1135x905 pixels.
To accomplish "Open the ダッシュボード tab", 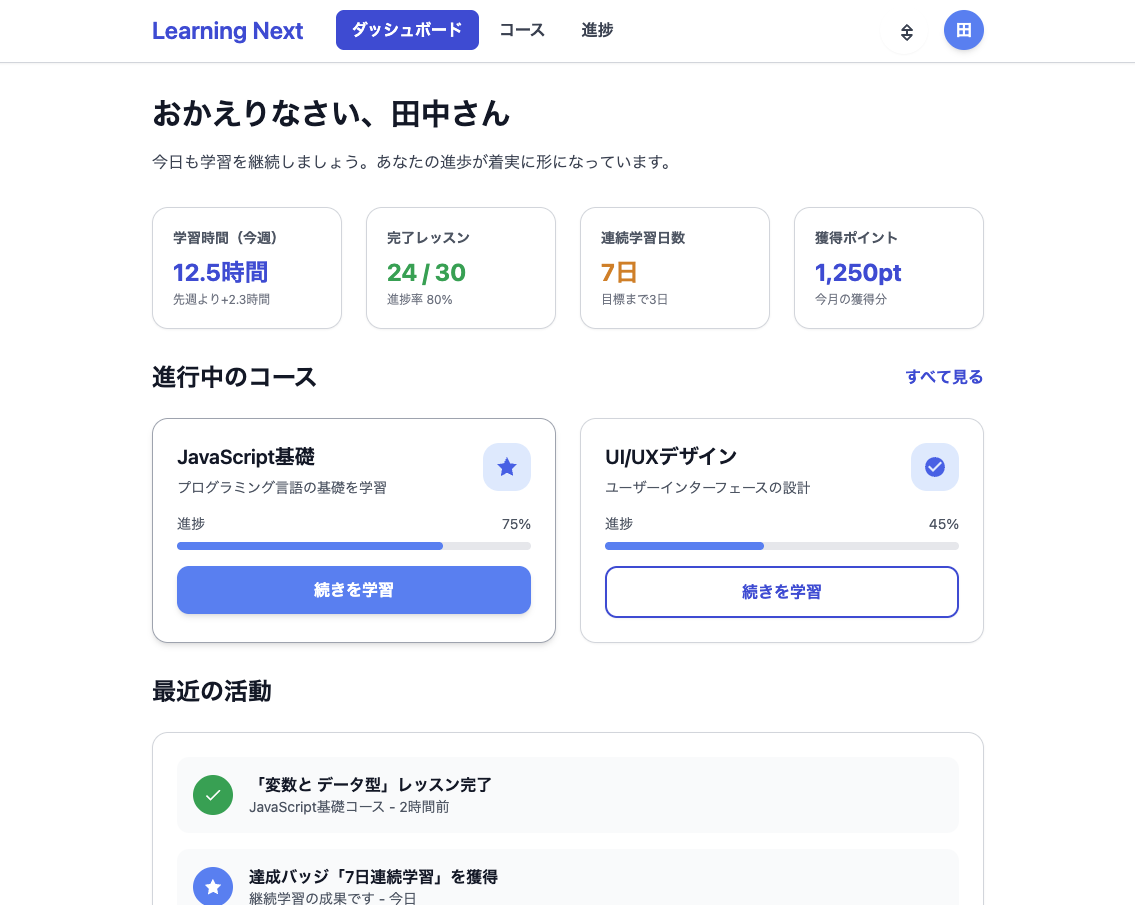I will point(407,30).
